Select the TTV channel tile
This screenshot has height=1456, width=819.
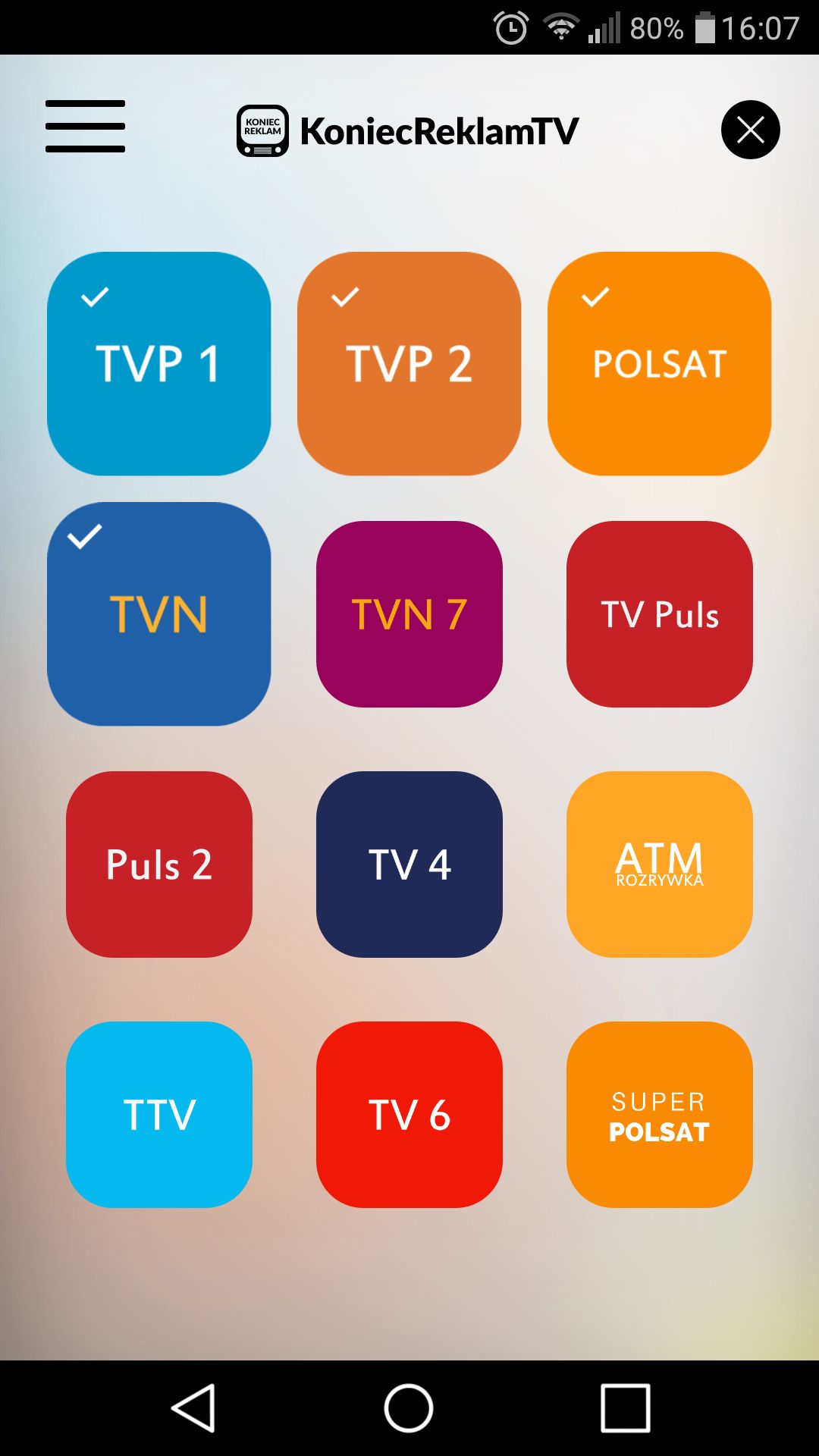(159, 1115)
